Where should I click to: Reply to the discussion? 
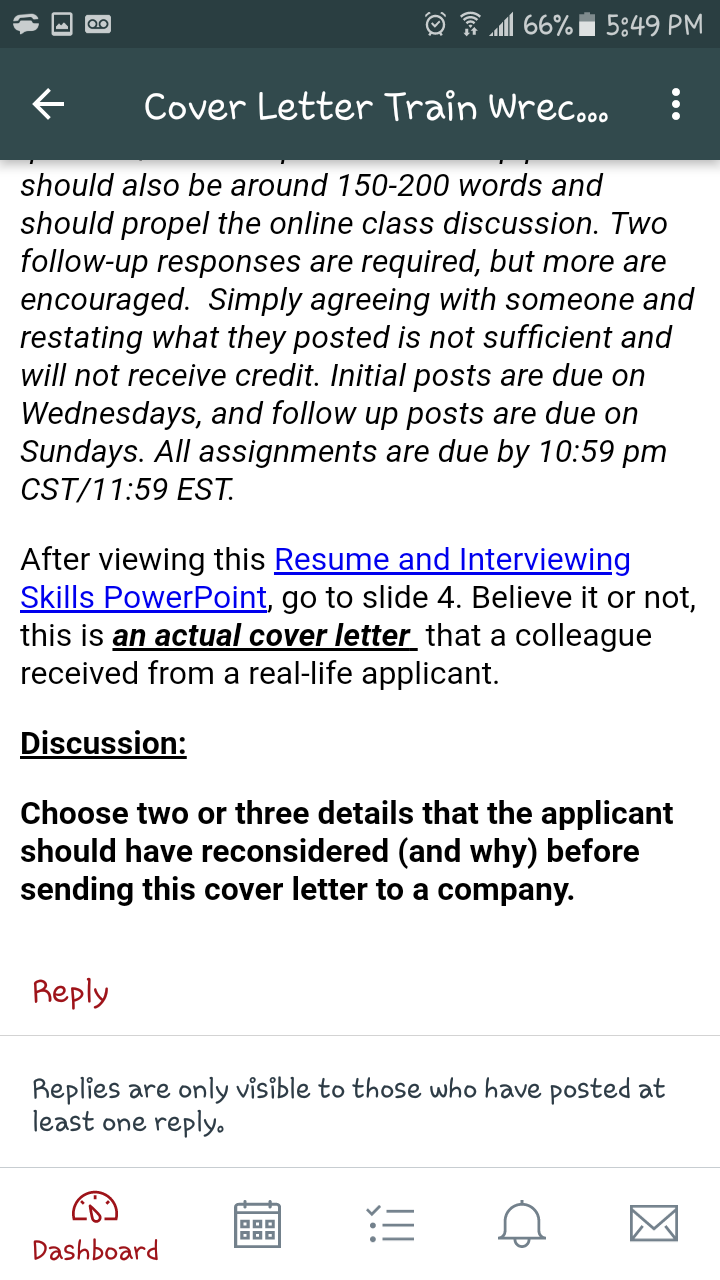pyautogui.click(x=70, y=992)
